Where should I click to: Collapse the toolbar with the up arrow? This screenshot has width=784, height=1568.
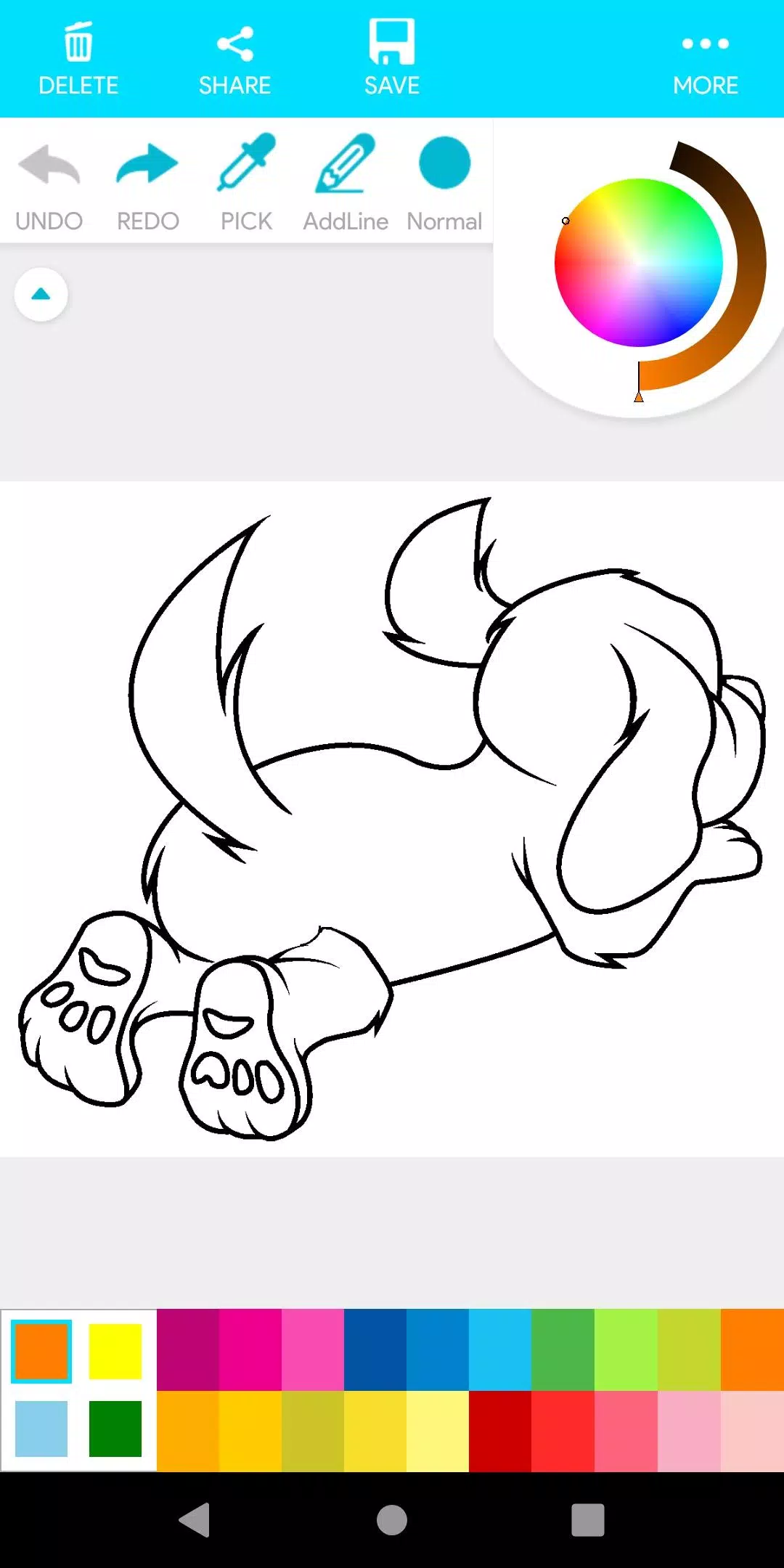[41, 294]
